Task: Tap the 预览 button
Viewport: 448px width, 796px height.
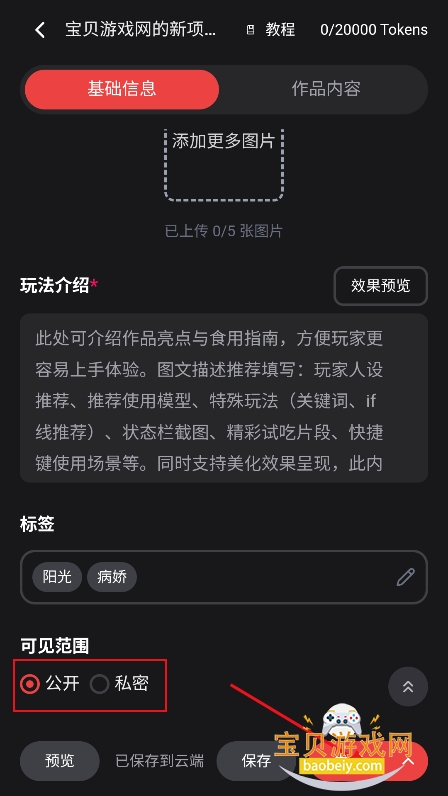Action: (x=59, y=760)
